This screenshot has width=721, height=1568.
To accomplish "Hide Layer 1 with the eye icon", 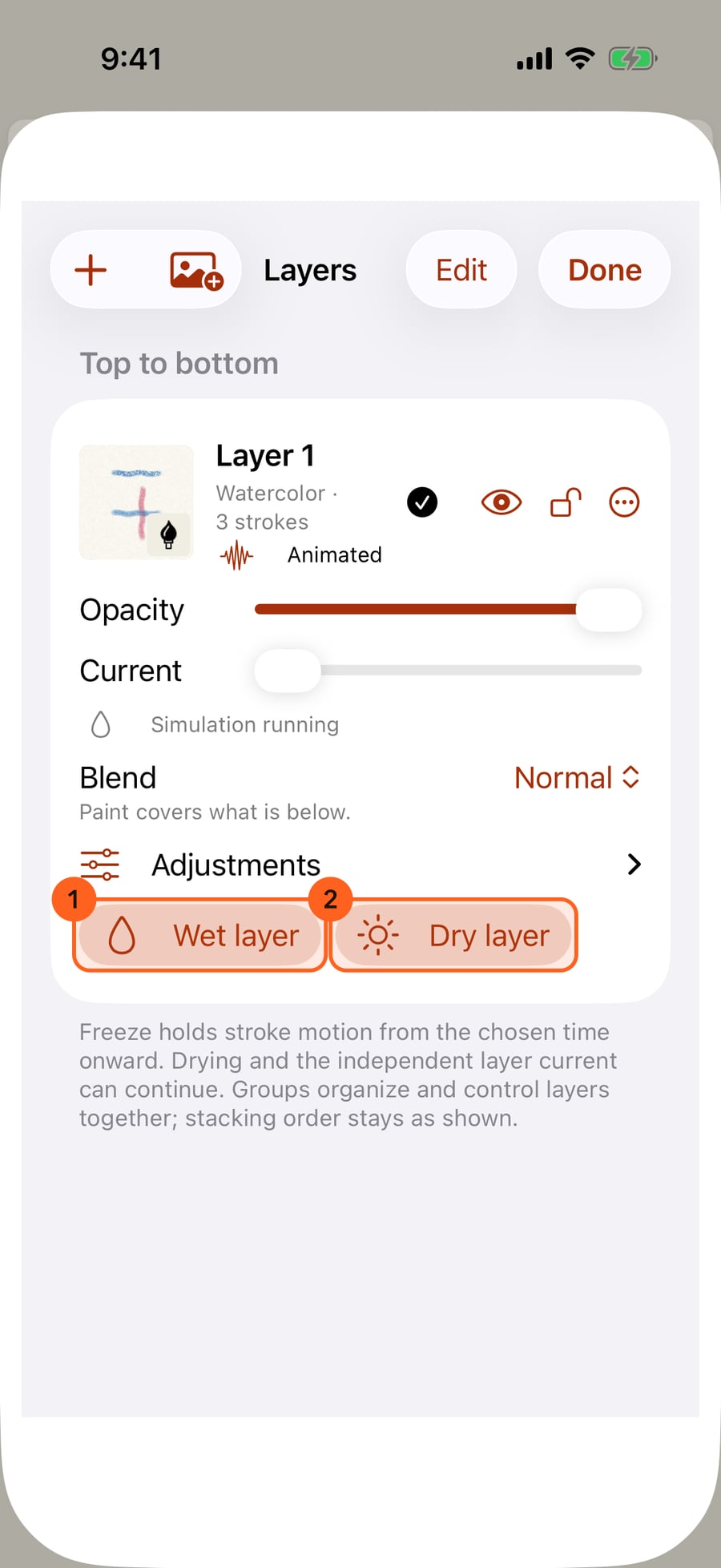I will click(501, 502).
